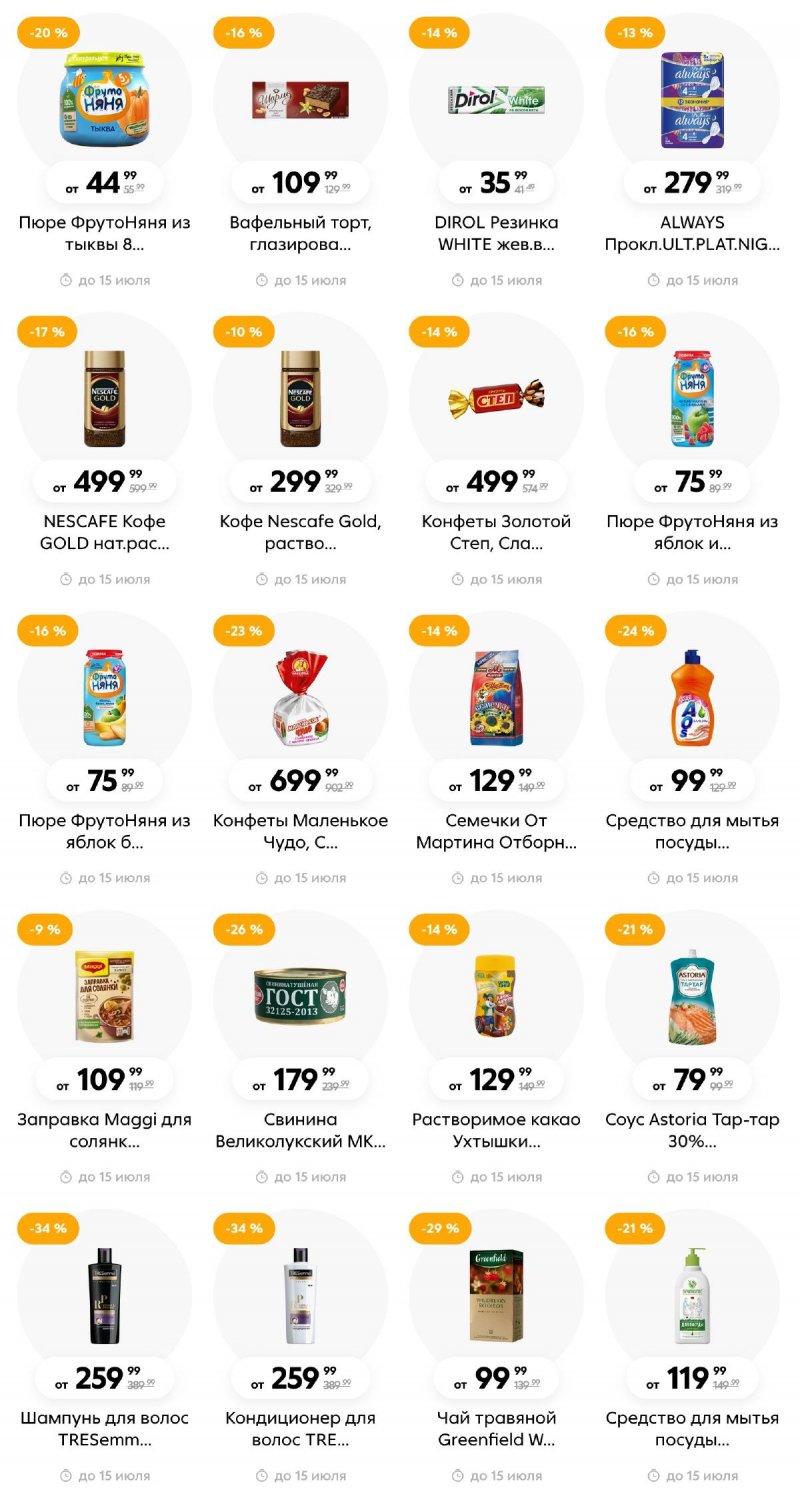Screen dimensions: 800x1496
Task: Open the Конфеты Маленькое Чудо card
Action: (300, 698)
